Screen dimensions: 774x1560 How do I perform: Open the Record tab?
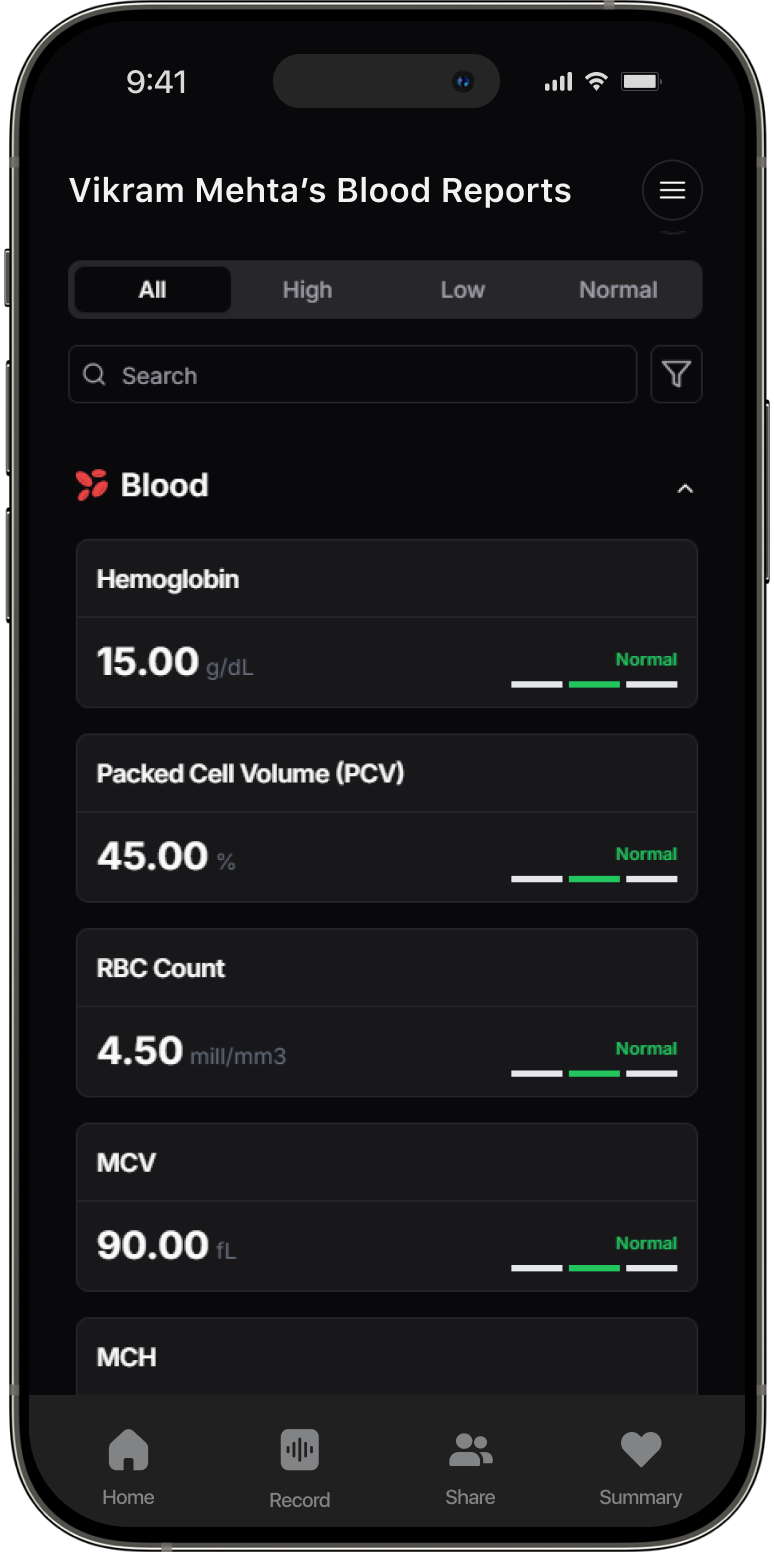tap(299, 1467)
